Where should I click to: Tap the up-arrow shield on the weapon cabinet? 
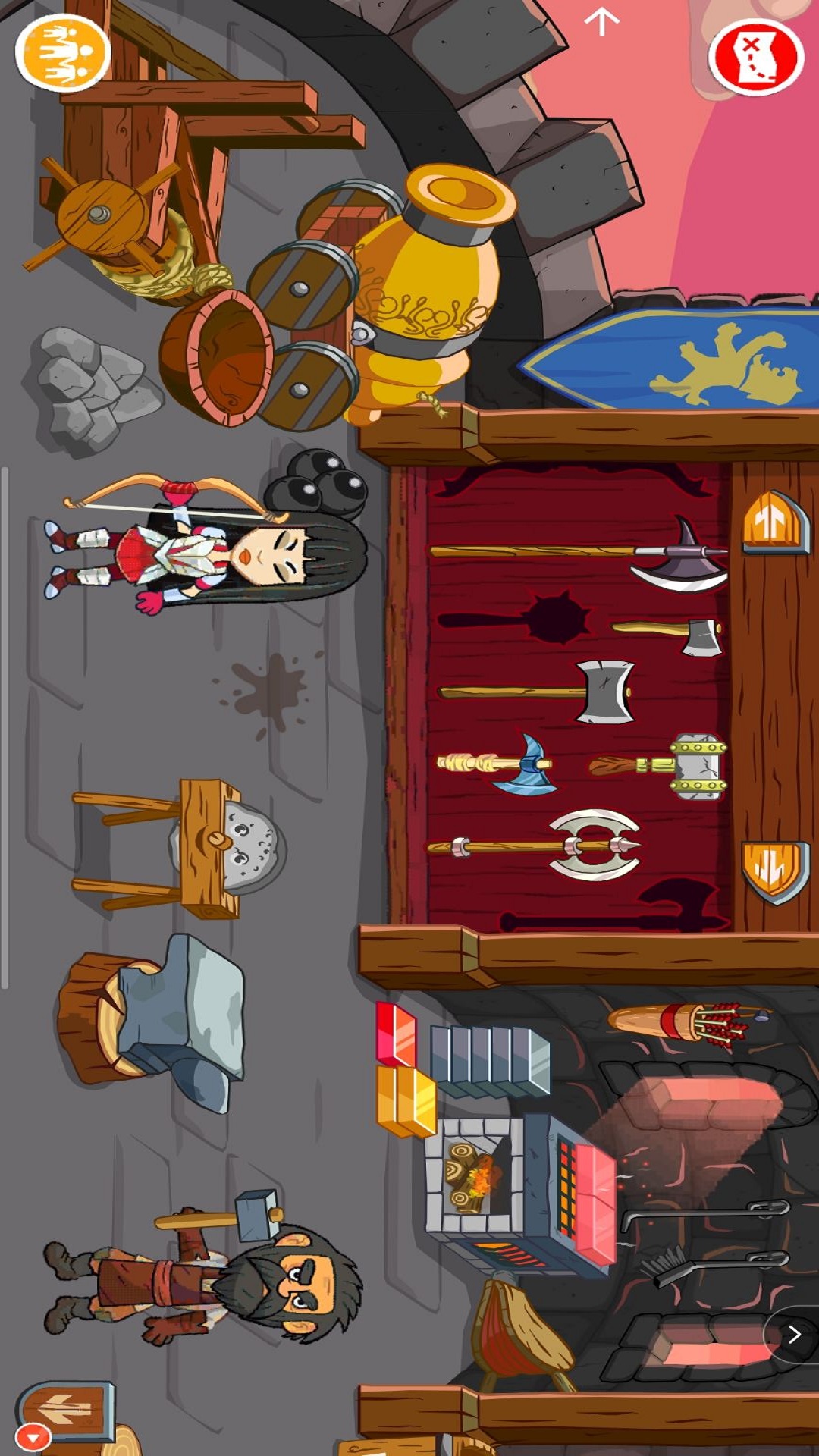pos(775,523)
